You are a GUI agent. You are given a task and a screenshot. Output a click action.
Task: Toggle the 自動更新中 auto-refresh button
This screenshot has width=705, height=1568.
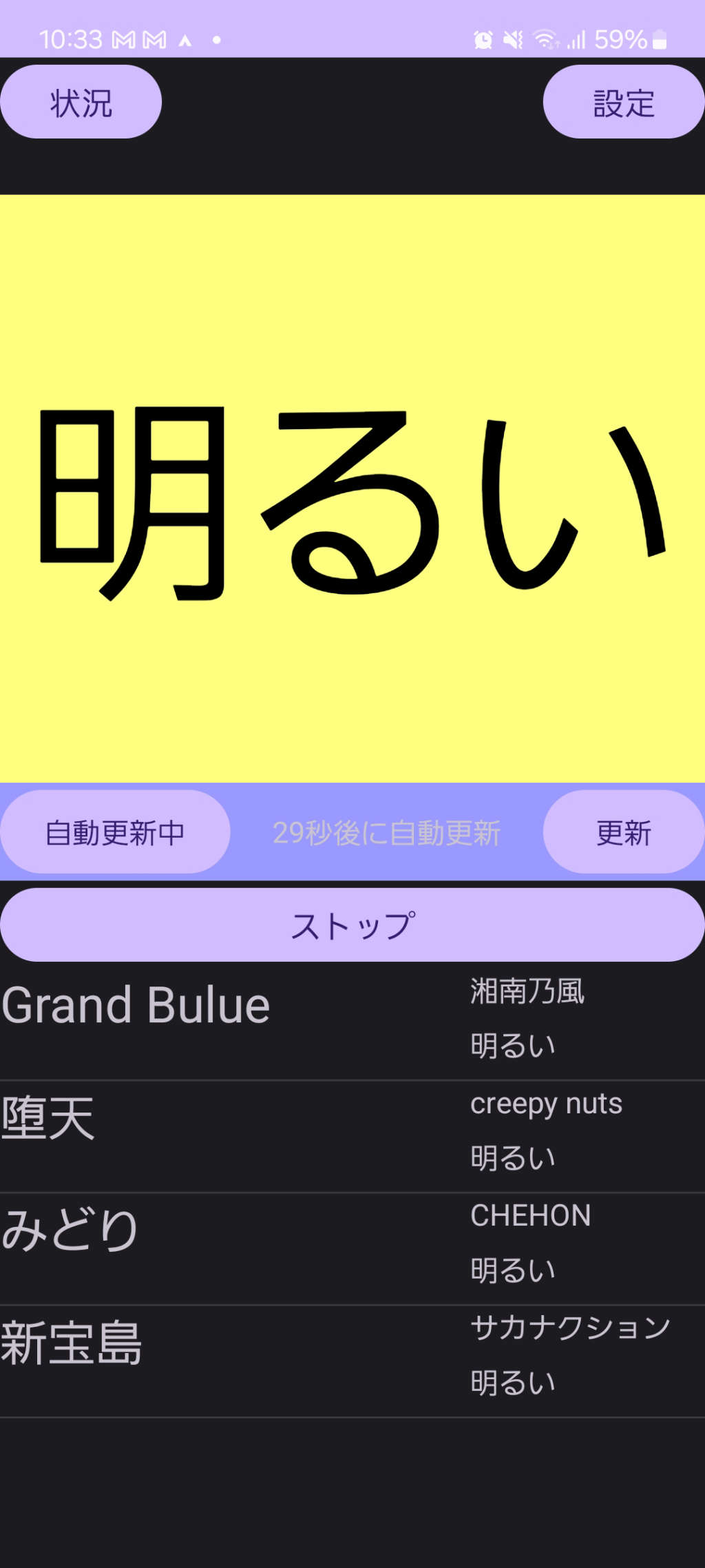tap(115, 832)
